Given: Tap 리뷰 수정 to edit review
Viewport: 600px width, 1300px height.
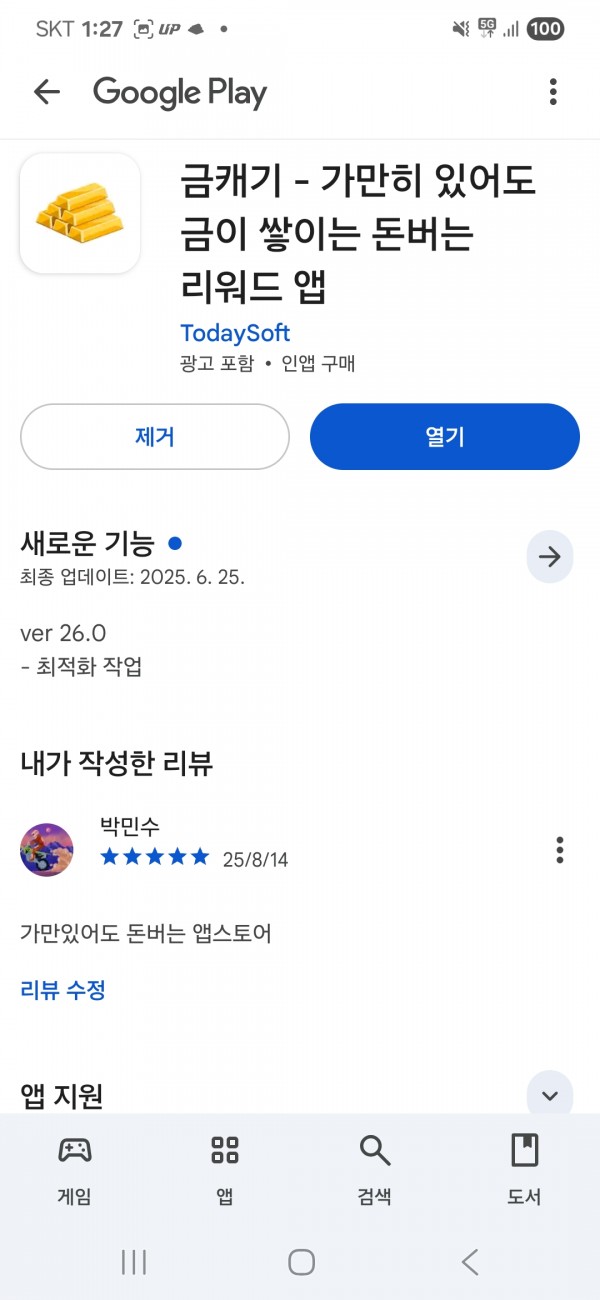Looking at the screenshot, I should tap(63, 990).
